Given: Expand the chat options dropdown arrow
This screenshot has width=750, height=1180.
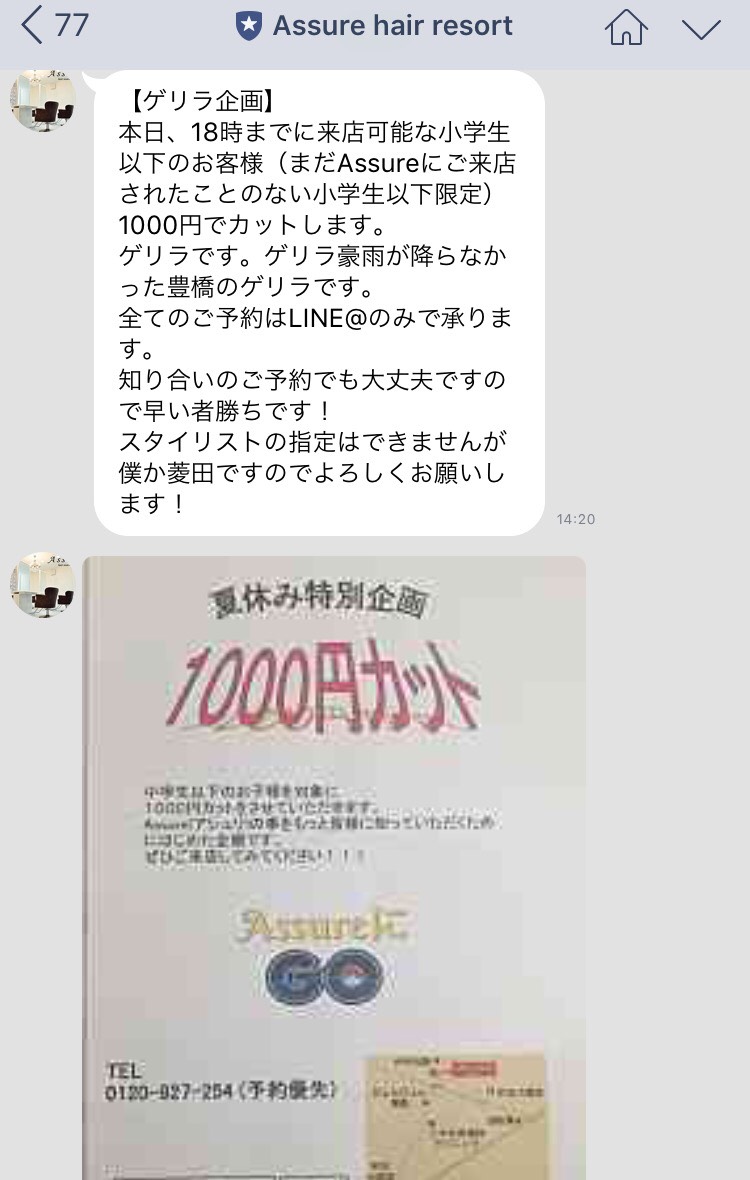Looking at the screenshot, I should click(x=701, y=28).
